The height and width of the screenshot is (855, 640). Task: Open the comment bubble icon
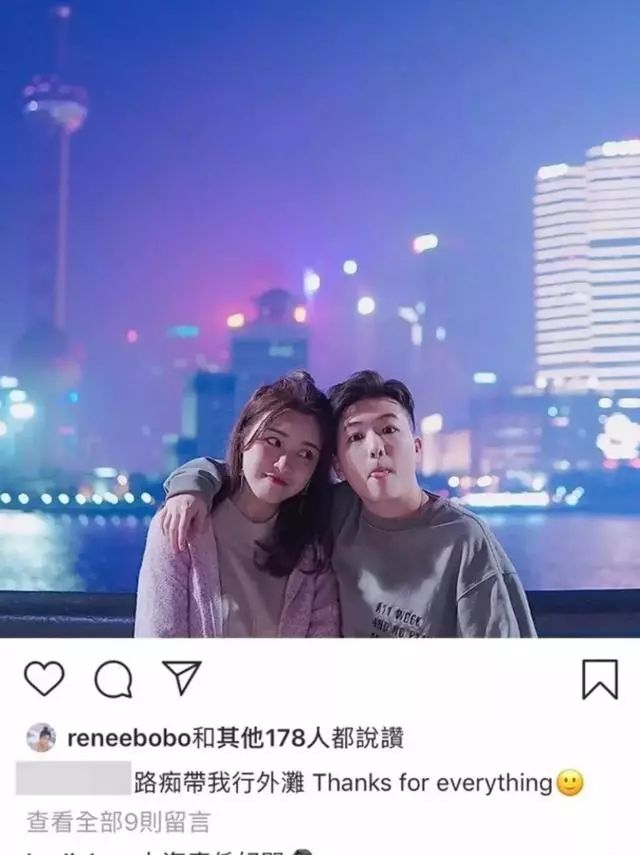tap(113, 680)
